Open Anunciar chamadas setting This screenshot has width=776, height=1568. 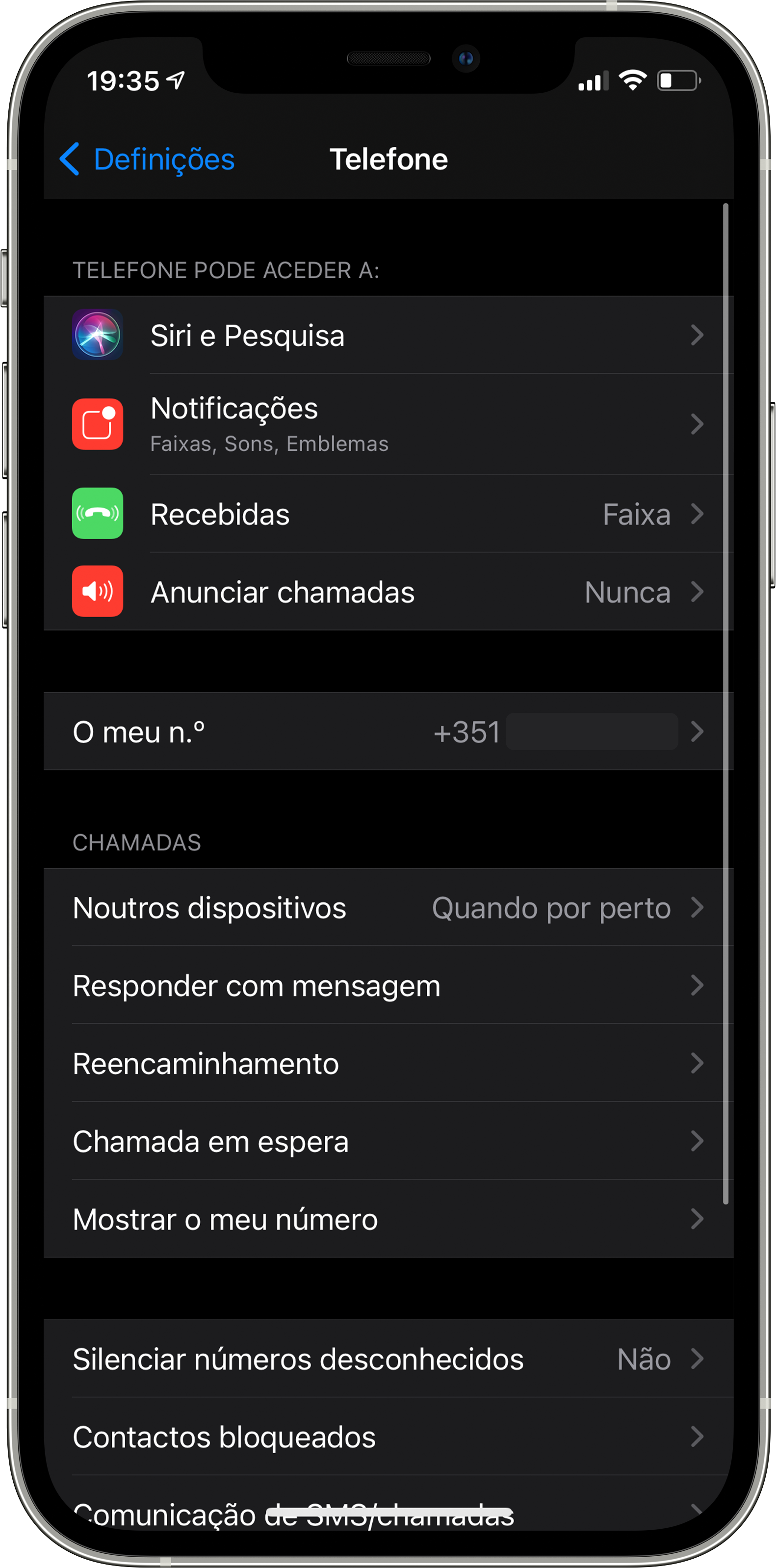pyautogui.click(x=388, y=592)
